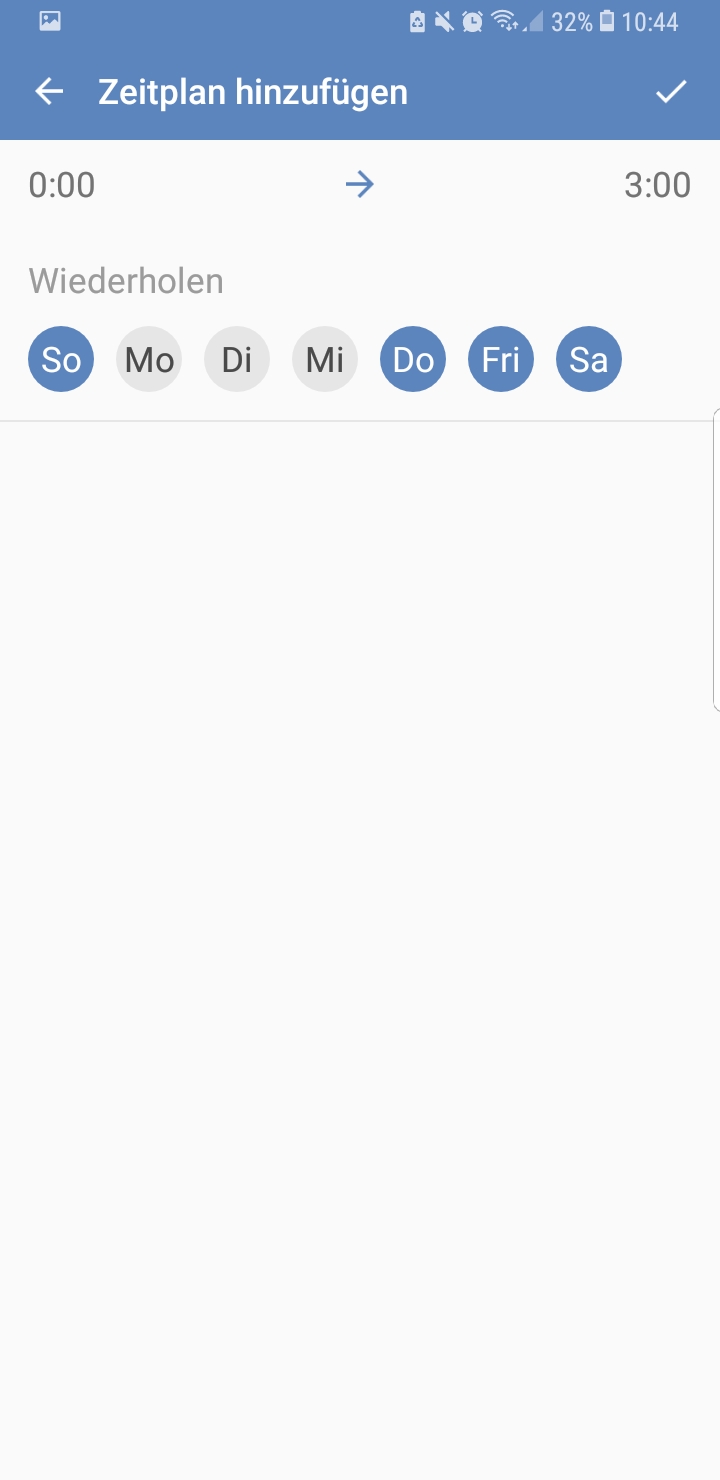Viewport: 720px width, 1480px height.
Task: Go back from Zeitplan hinzufügen
Action: tap(49, 92)
